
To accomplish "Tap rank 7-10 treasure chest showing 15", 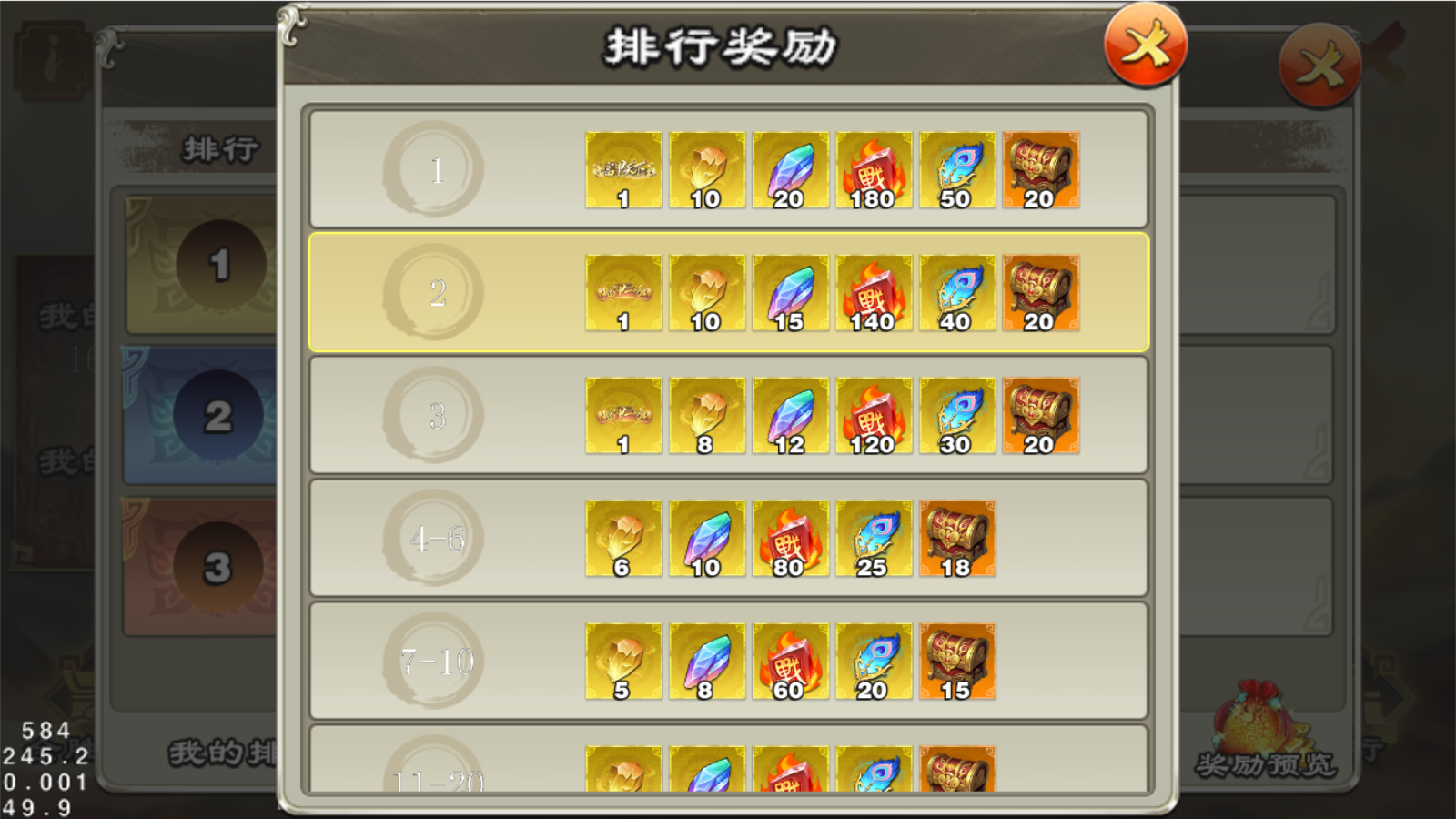I will coord(957,662).
